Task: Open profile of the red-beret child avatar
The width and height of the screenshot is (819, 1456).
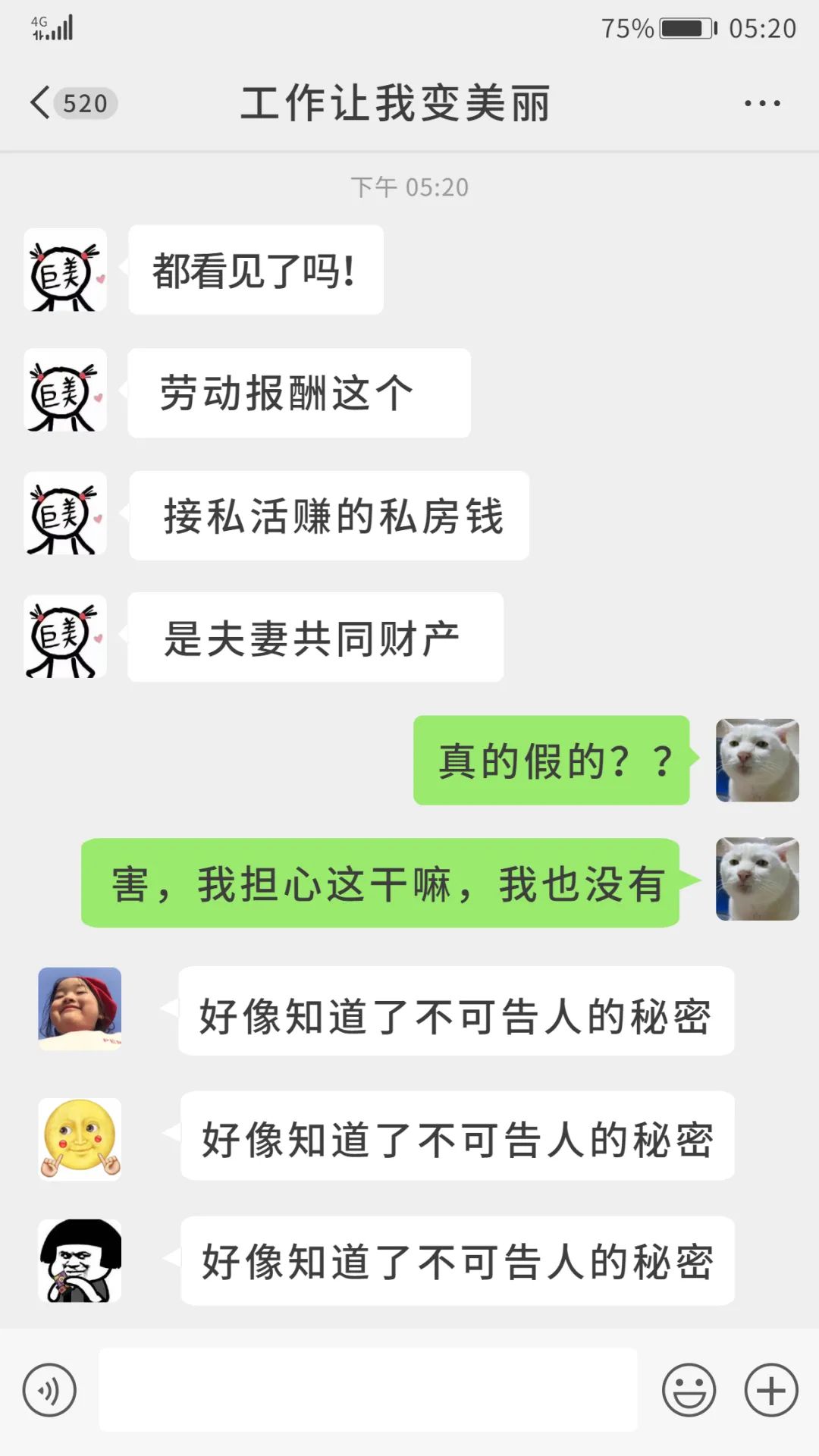Action: [x=80, y=1008]
